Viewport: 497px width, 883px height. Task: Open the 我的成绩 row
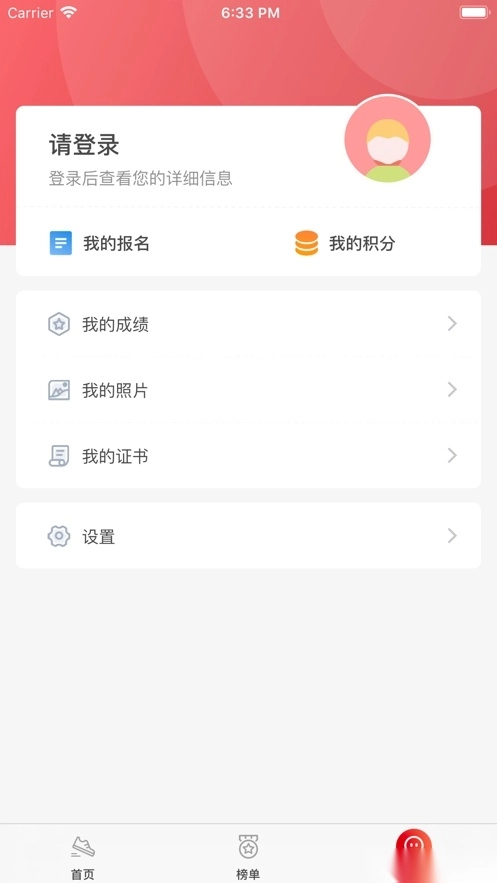pyautogui.click(x=248, y=324)
